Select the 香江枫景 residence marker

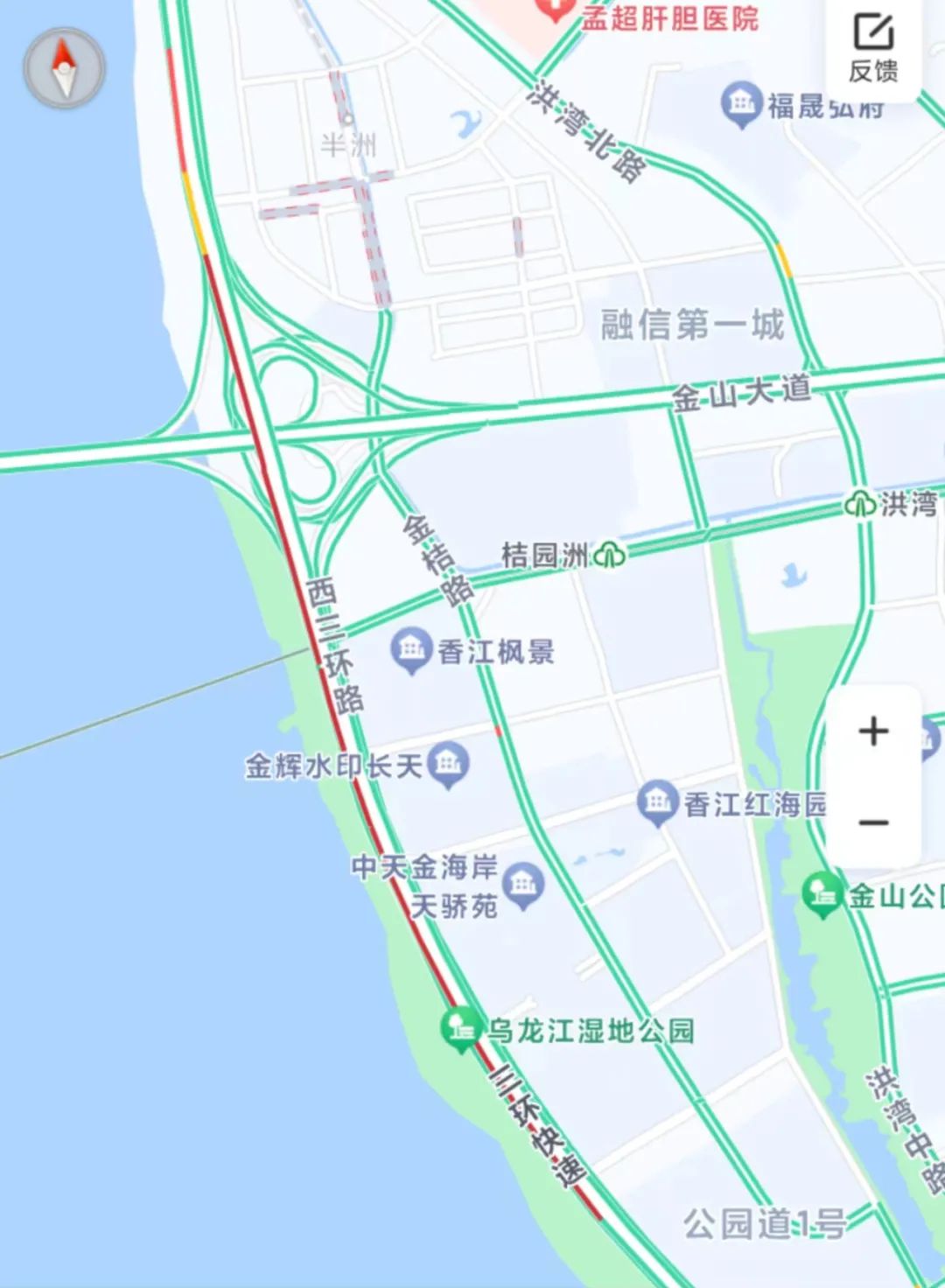(410, 650)
